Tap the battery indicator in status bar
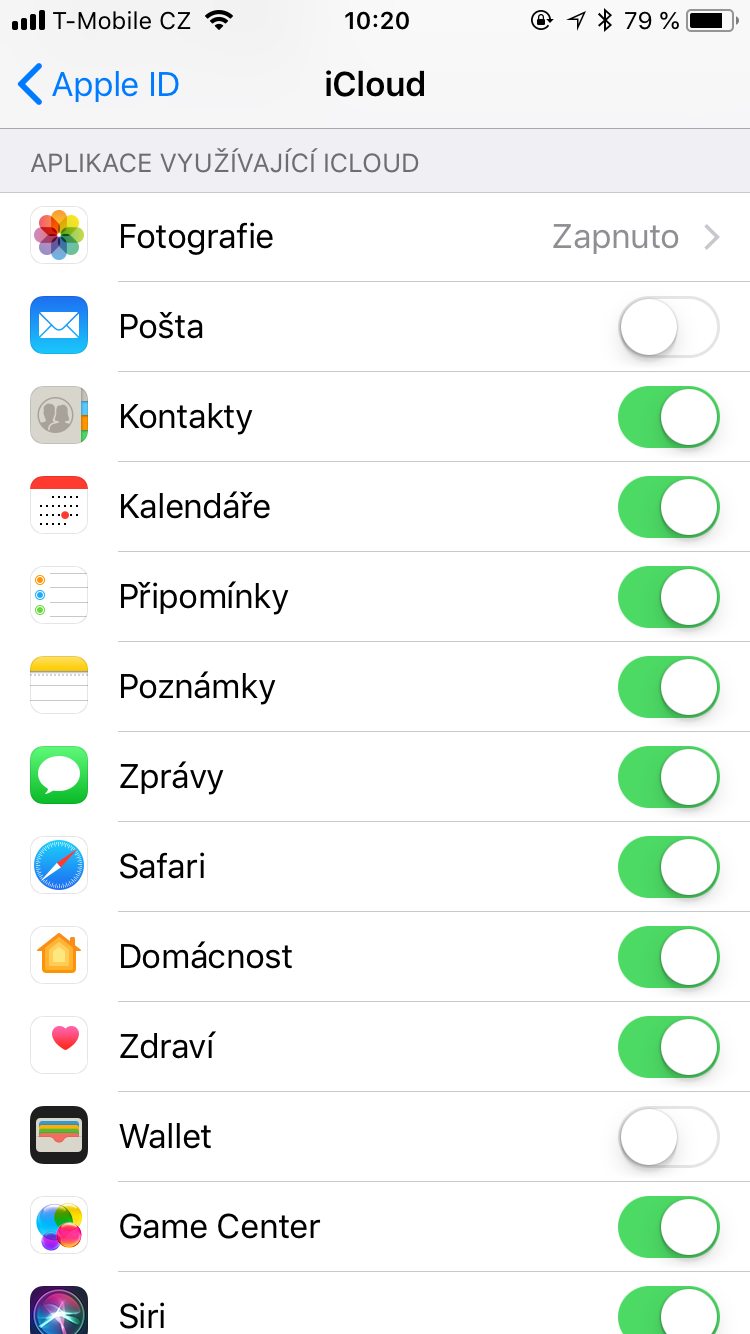The height and width of the screenshot is (1334, 750). pyautogui.click(x=708, y=18)
